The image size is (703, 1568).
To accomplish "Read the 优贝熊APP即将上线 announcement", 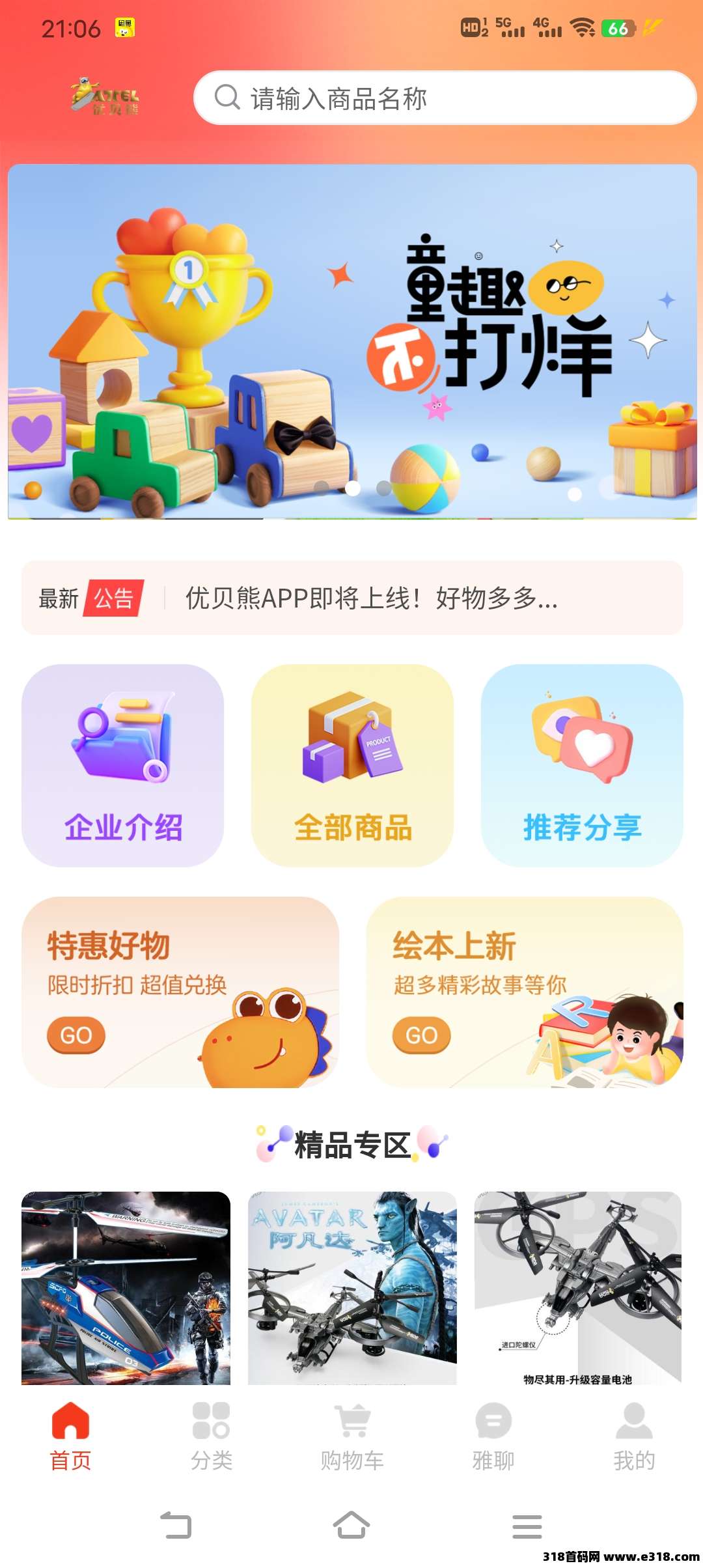I will pyautogui.click(x=371, y=598).
